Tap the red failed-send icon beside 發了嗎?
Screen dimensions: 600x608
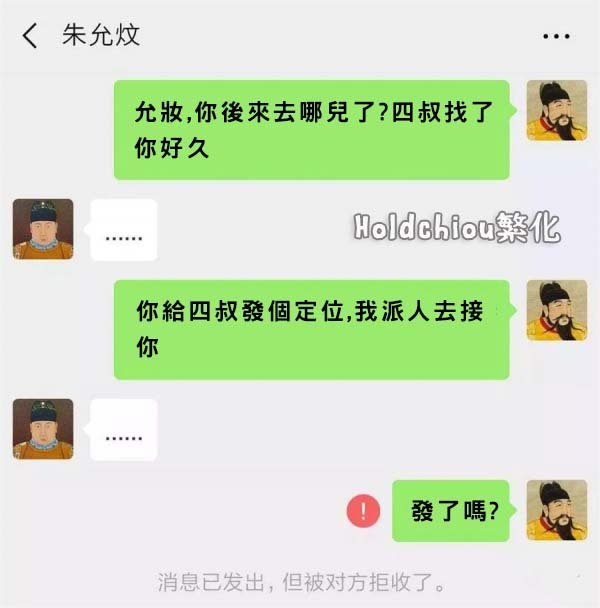[x=363, y=512]
